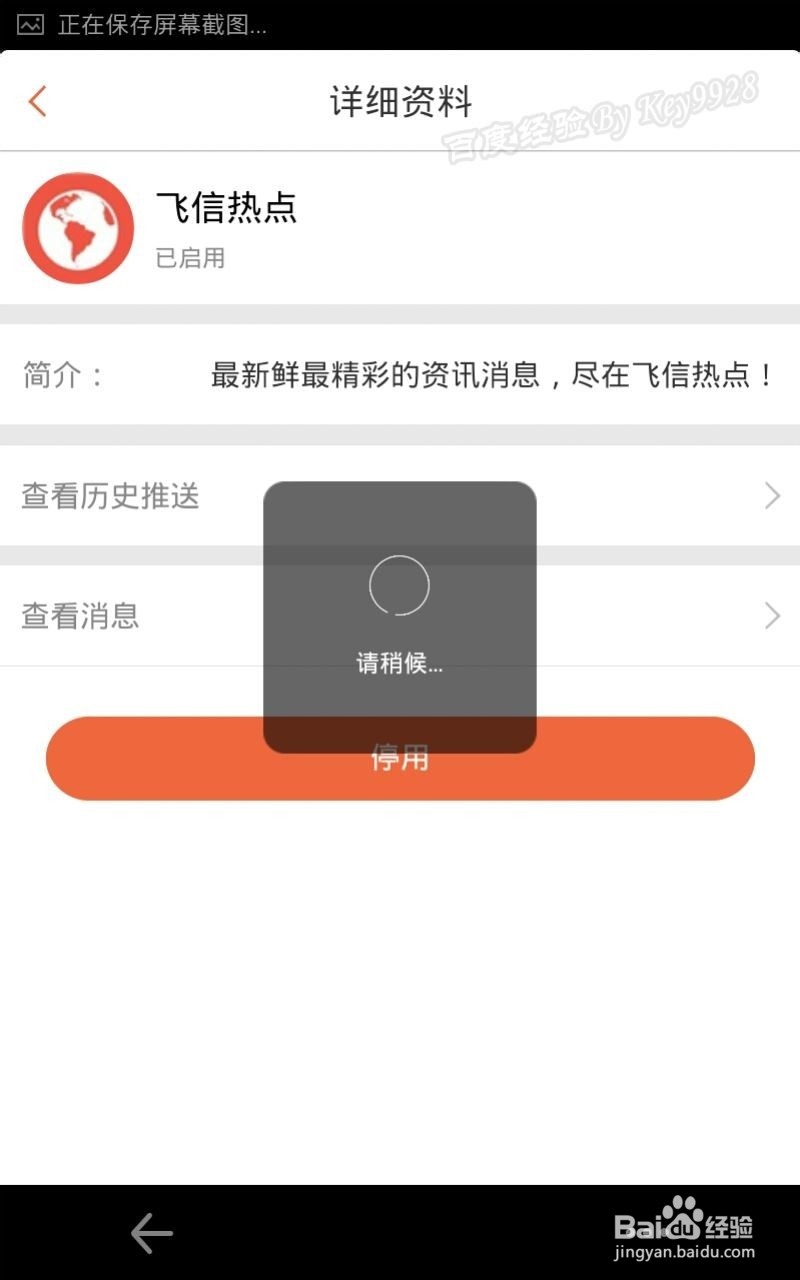Open the 正在保存屏幕截图 notification entry
The height and width of the screenshot is (1280, 800).
160,27
